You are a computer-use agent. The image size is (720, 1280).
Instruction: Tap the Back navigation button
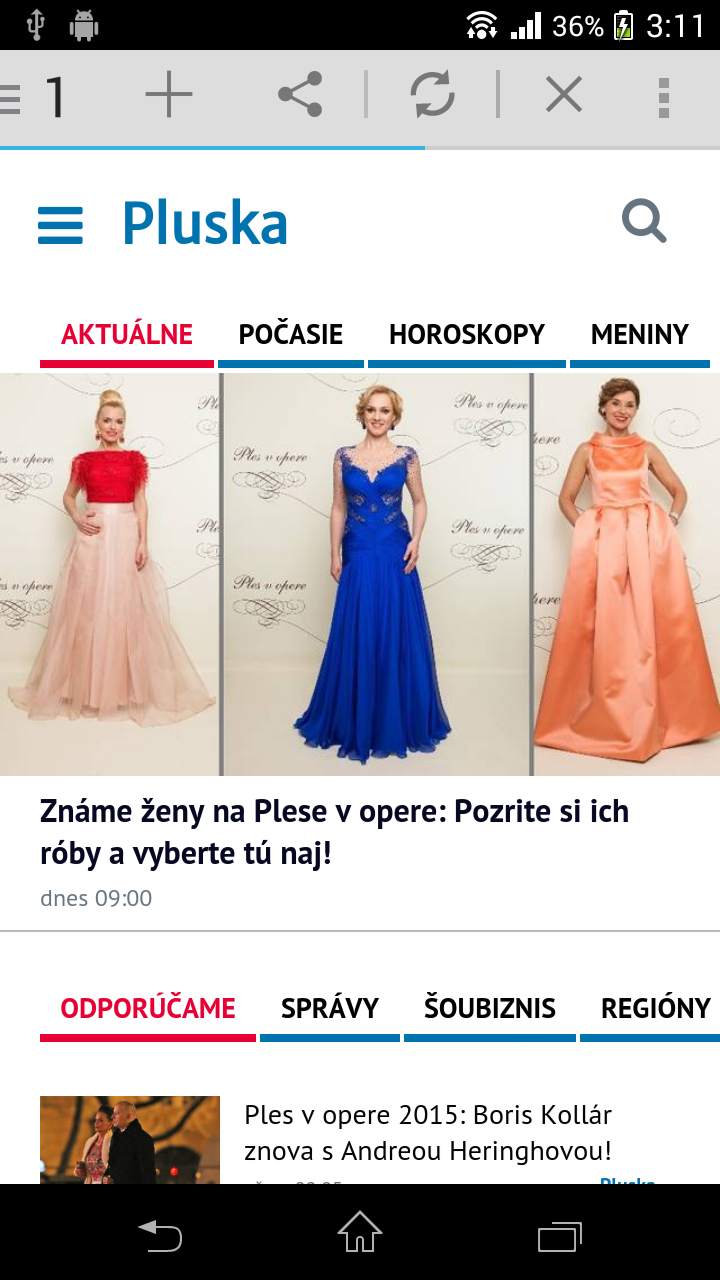click(159, 1235)
